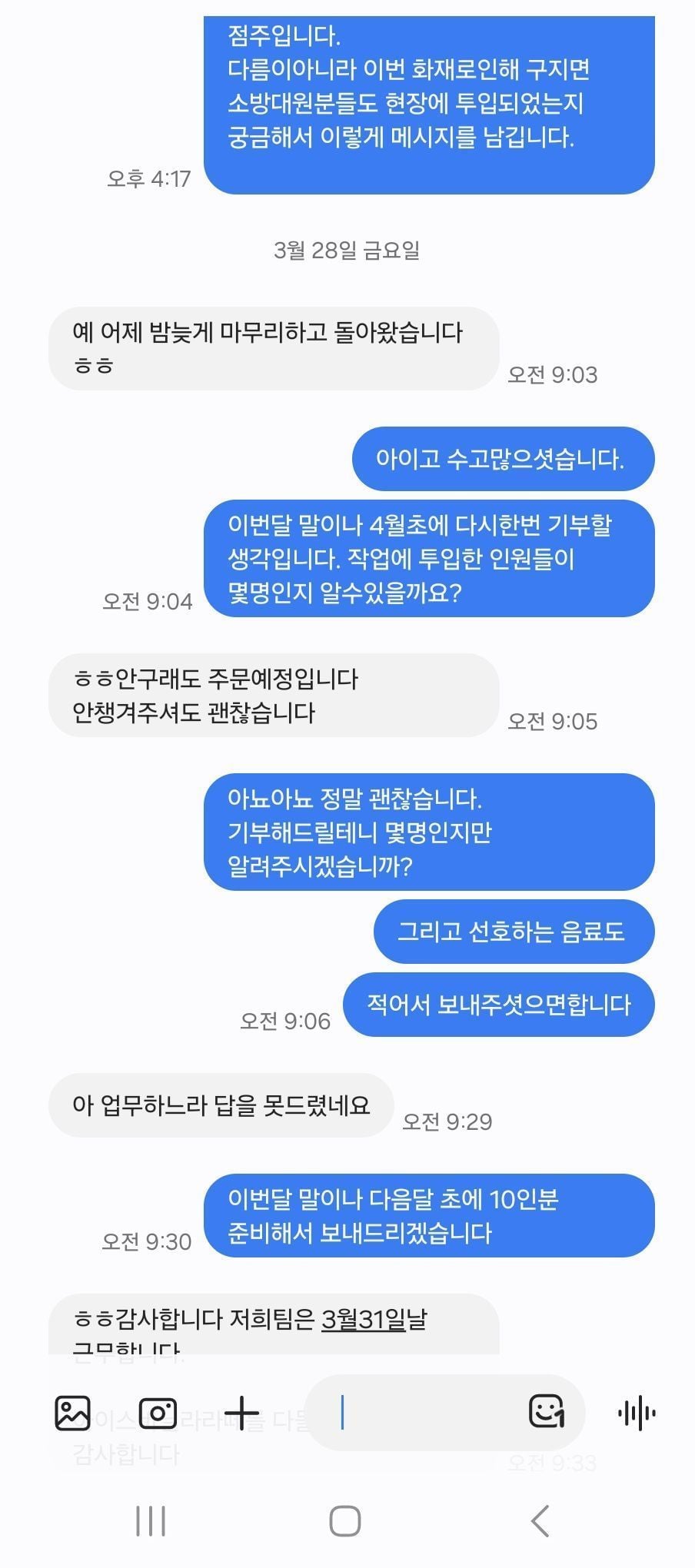Record a voice message
Viewport: 695px width, 1568px height.
[637, 1413]
